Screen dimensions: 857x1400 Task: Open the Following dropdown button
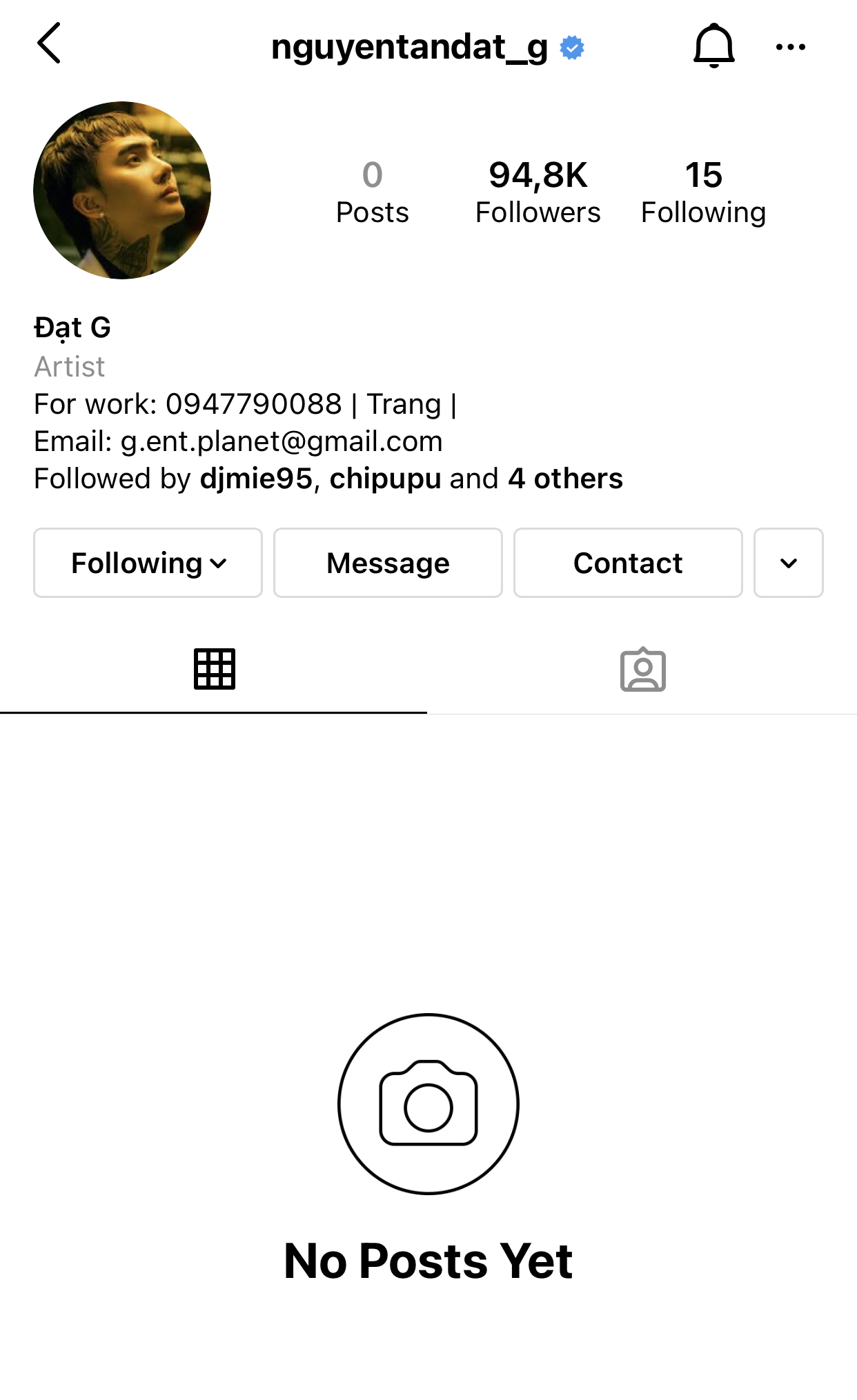pos(148,563)
